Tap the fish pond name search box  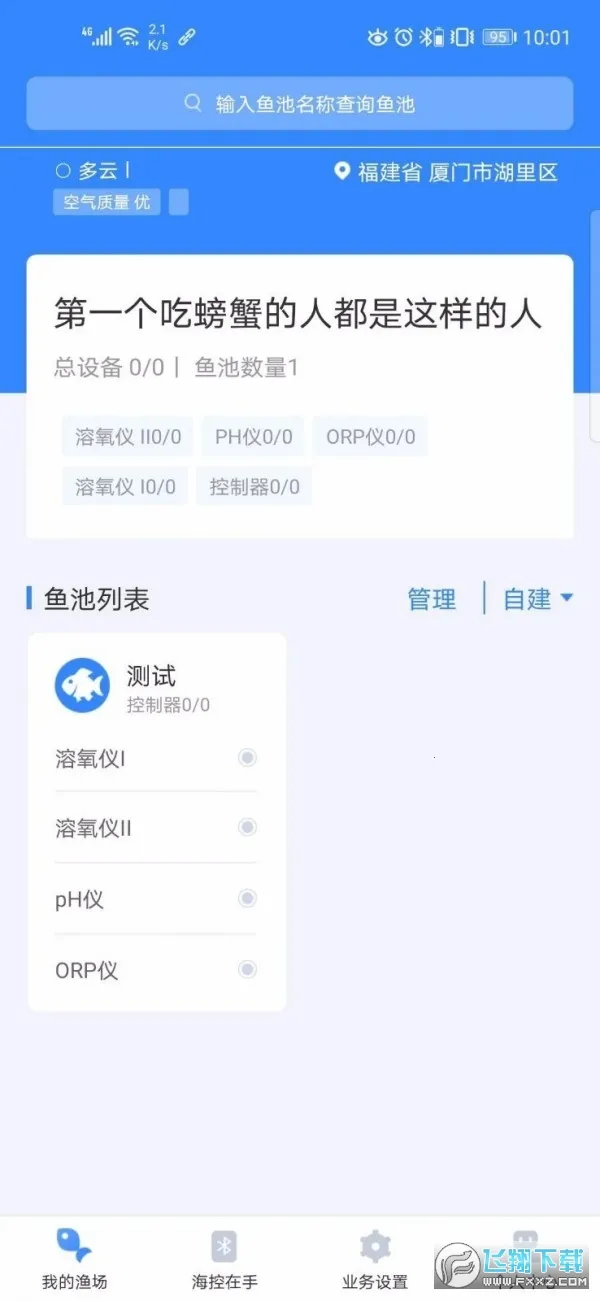[x=300, y=104]
